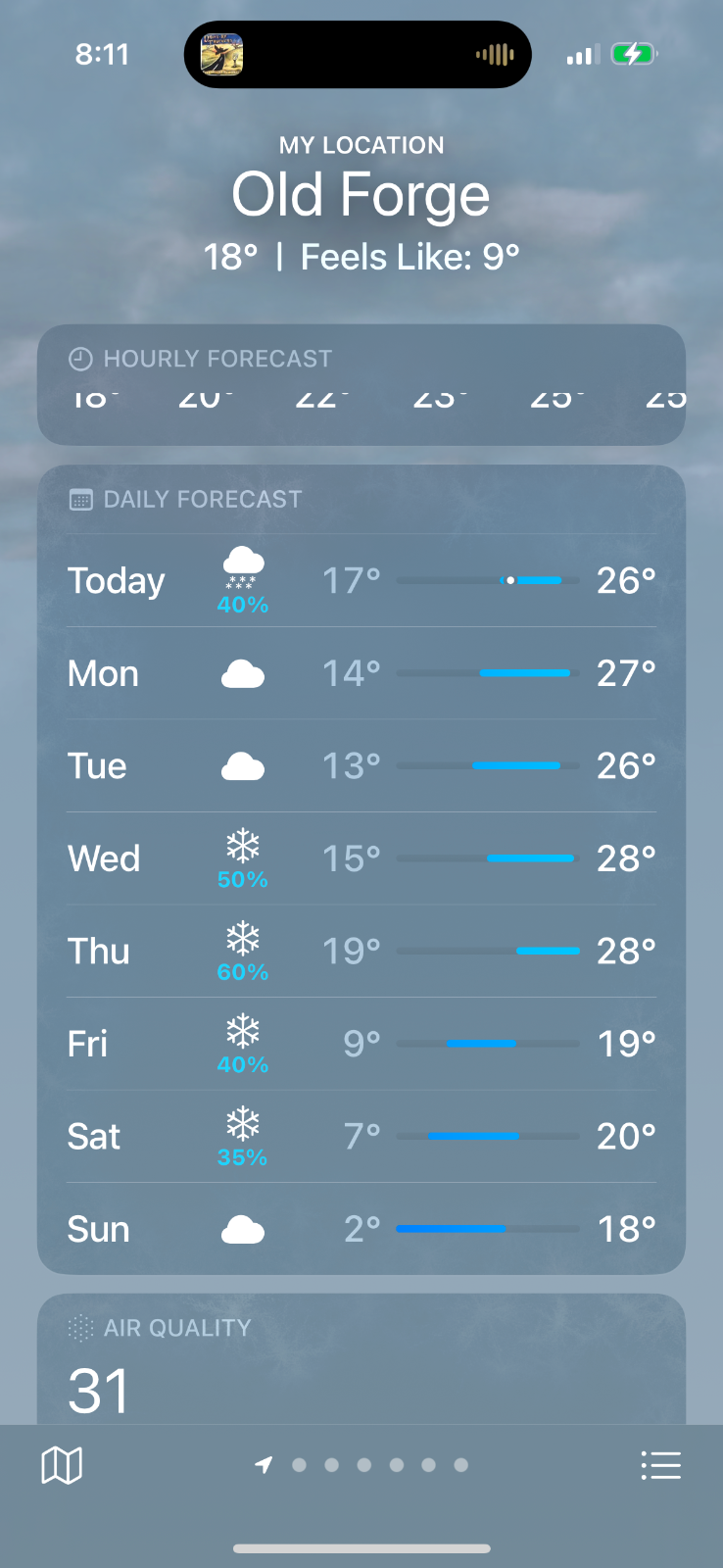The height and width of the screenshot is (1568, 723).
Task: Open the Fri forecast row
Action: pyautogui.click(x=361, y=1044)
